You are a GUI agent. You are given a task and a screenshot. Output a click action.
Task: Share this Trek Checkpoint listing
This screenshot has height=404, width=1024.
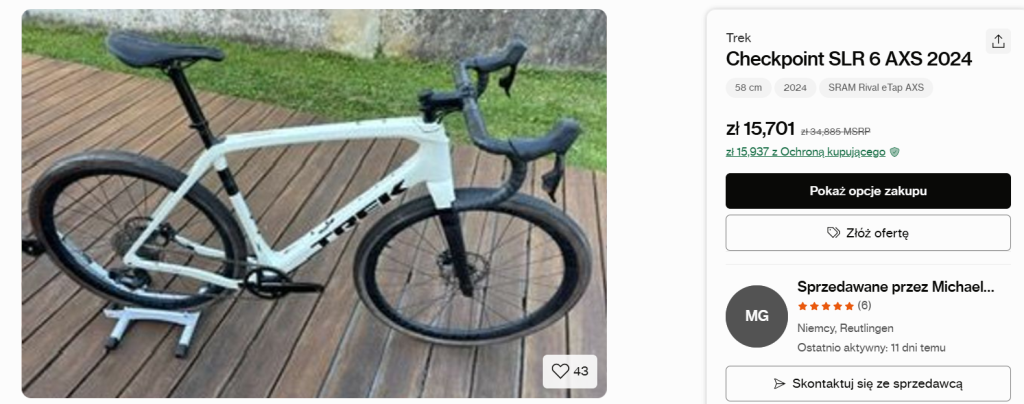[997, 41]
